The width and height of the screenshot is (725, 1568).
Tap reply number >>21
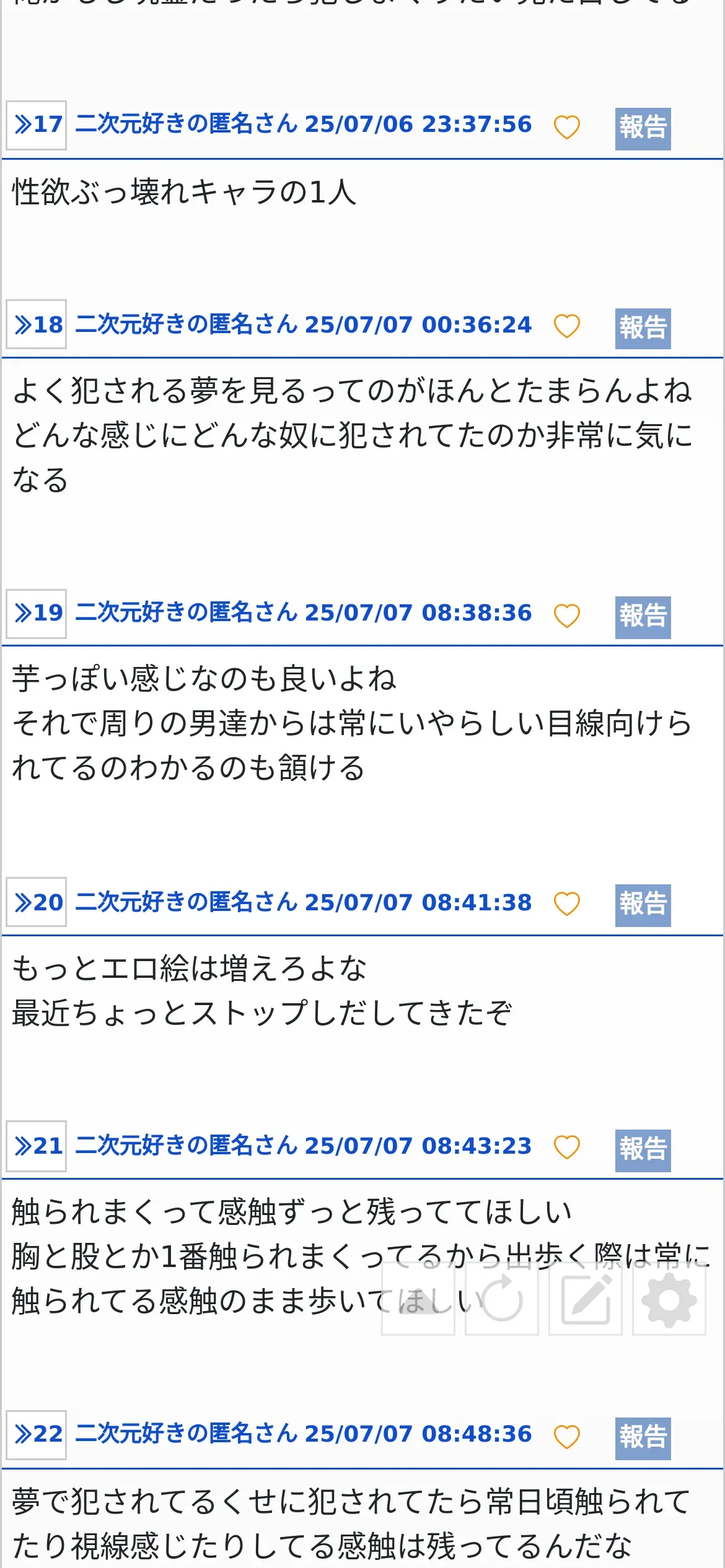tap(37, 1146)
